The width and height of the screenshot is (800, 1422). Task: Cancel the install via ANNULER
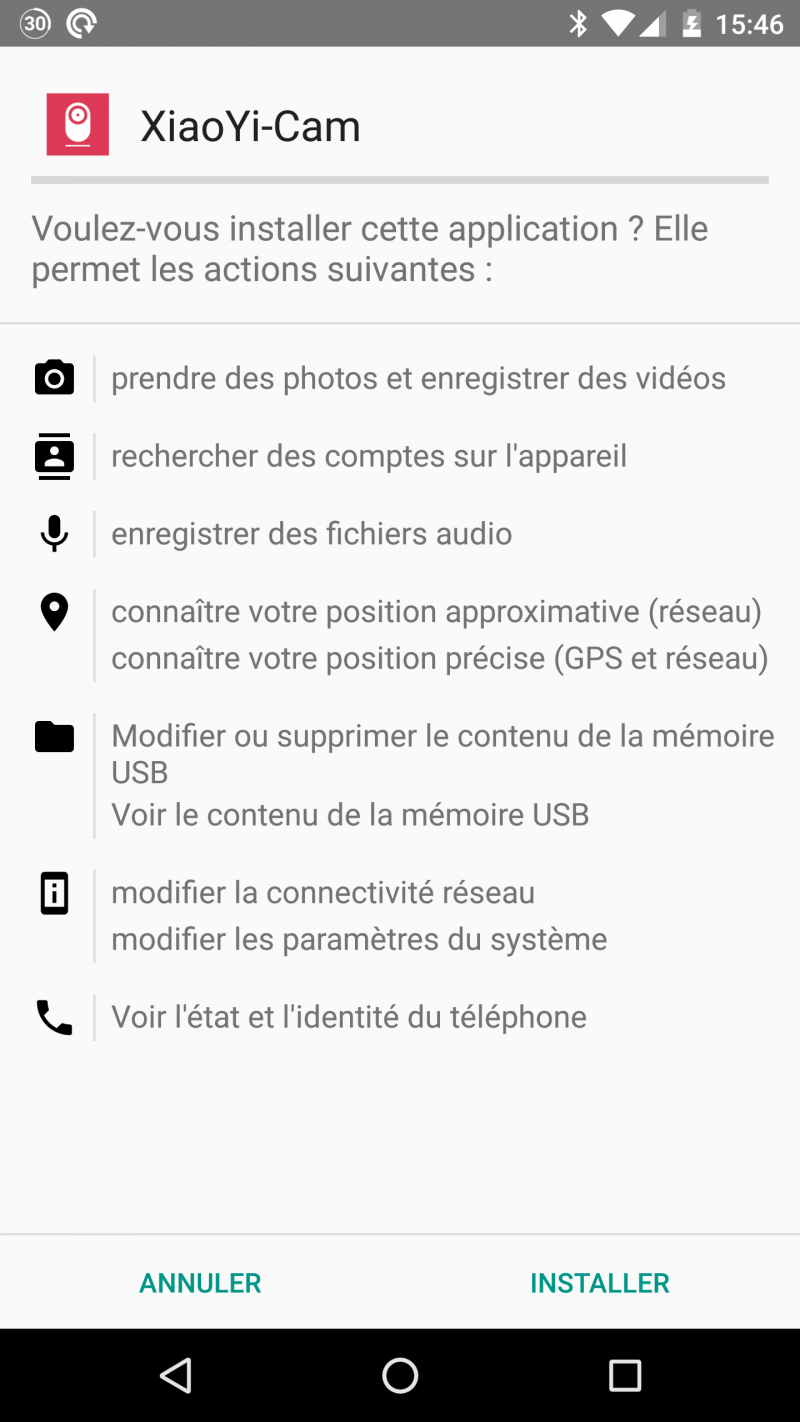click(x=200, y=1283)
